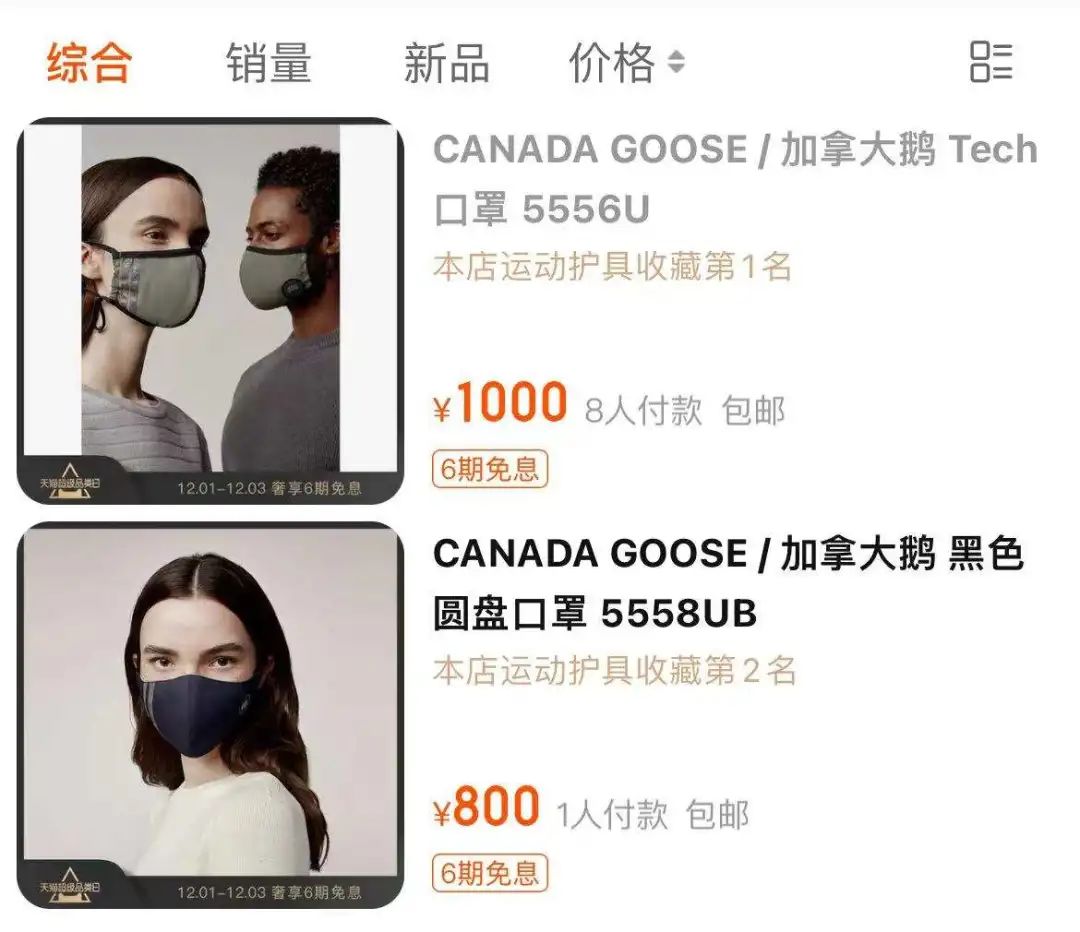
Task: Sort results by 销量
Action: (268, 62)
